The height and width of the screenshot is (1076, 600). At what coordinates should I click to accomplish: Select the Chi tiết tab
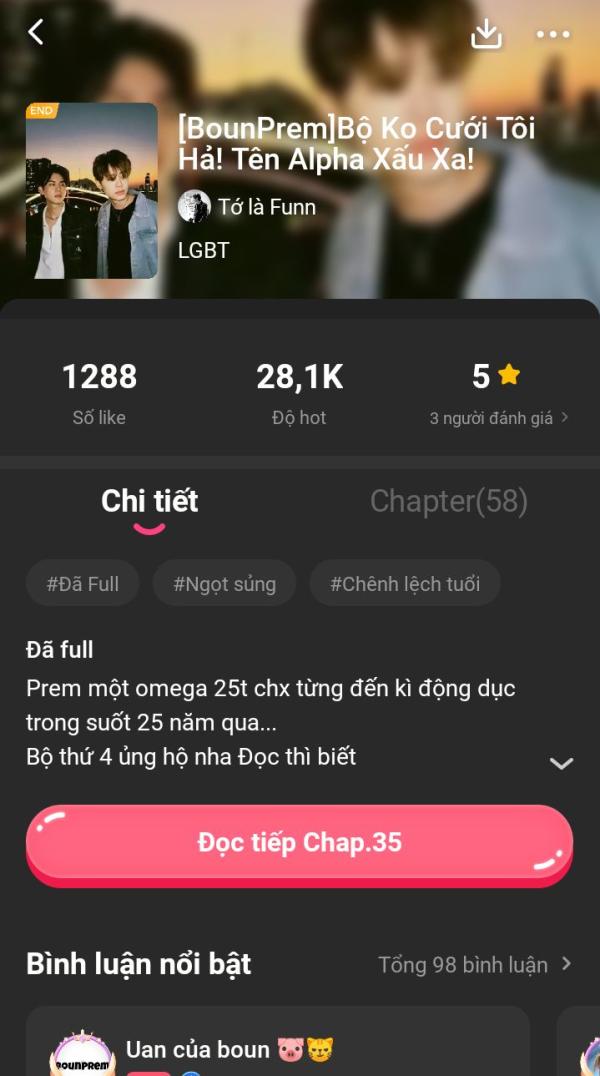click(x=150, y=501)
